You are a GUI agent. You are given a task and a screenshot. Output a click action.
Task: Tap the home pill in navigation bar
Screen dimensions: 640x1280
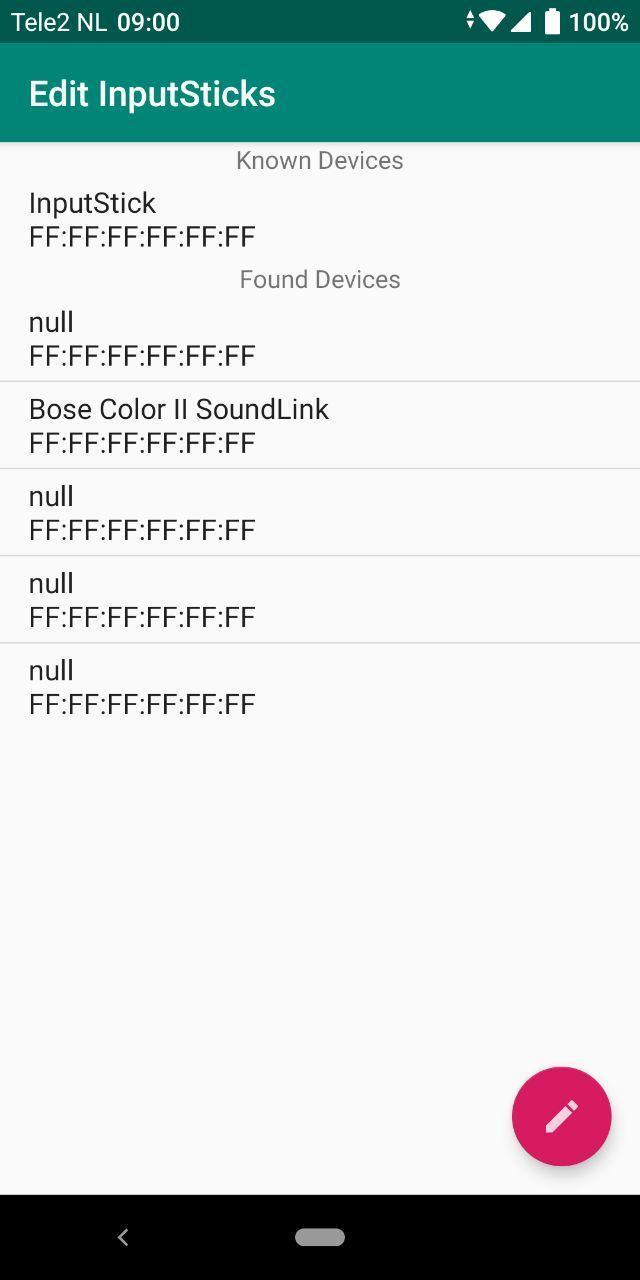(320, 1237)
